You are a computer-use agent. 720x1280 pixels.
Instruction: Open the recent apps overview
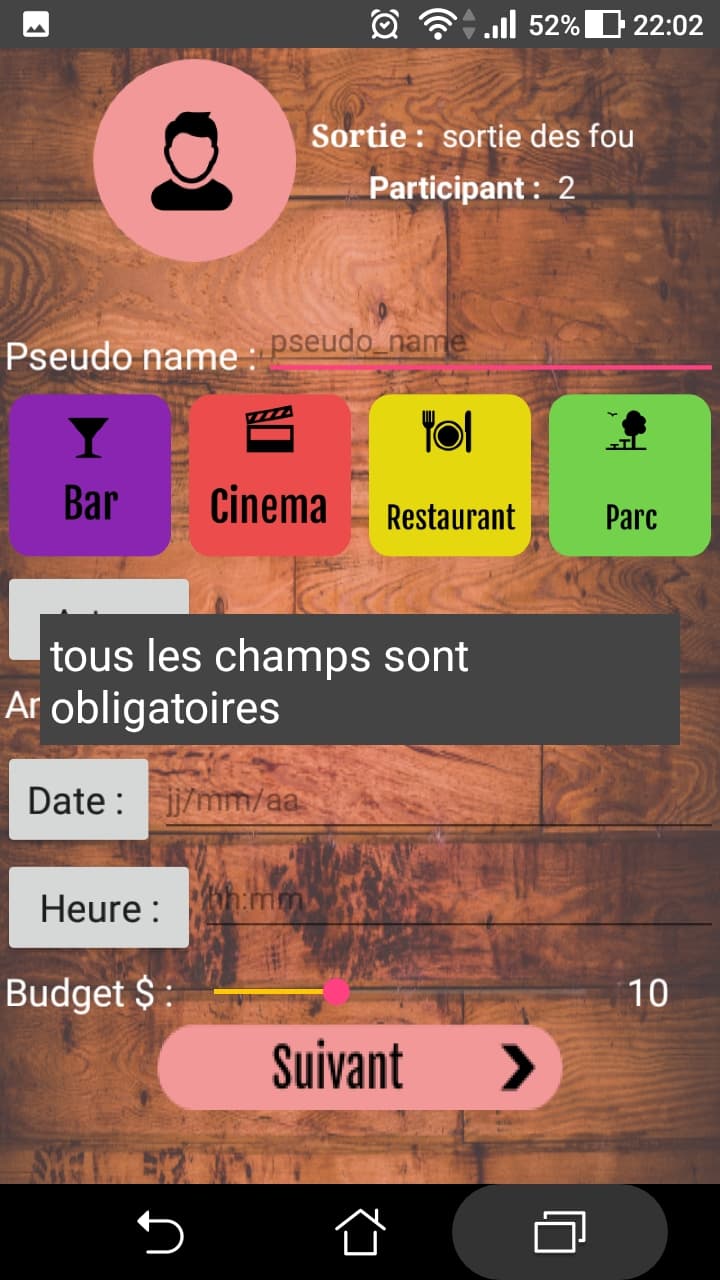(560, 1232)
